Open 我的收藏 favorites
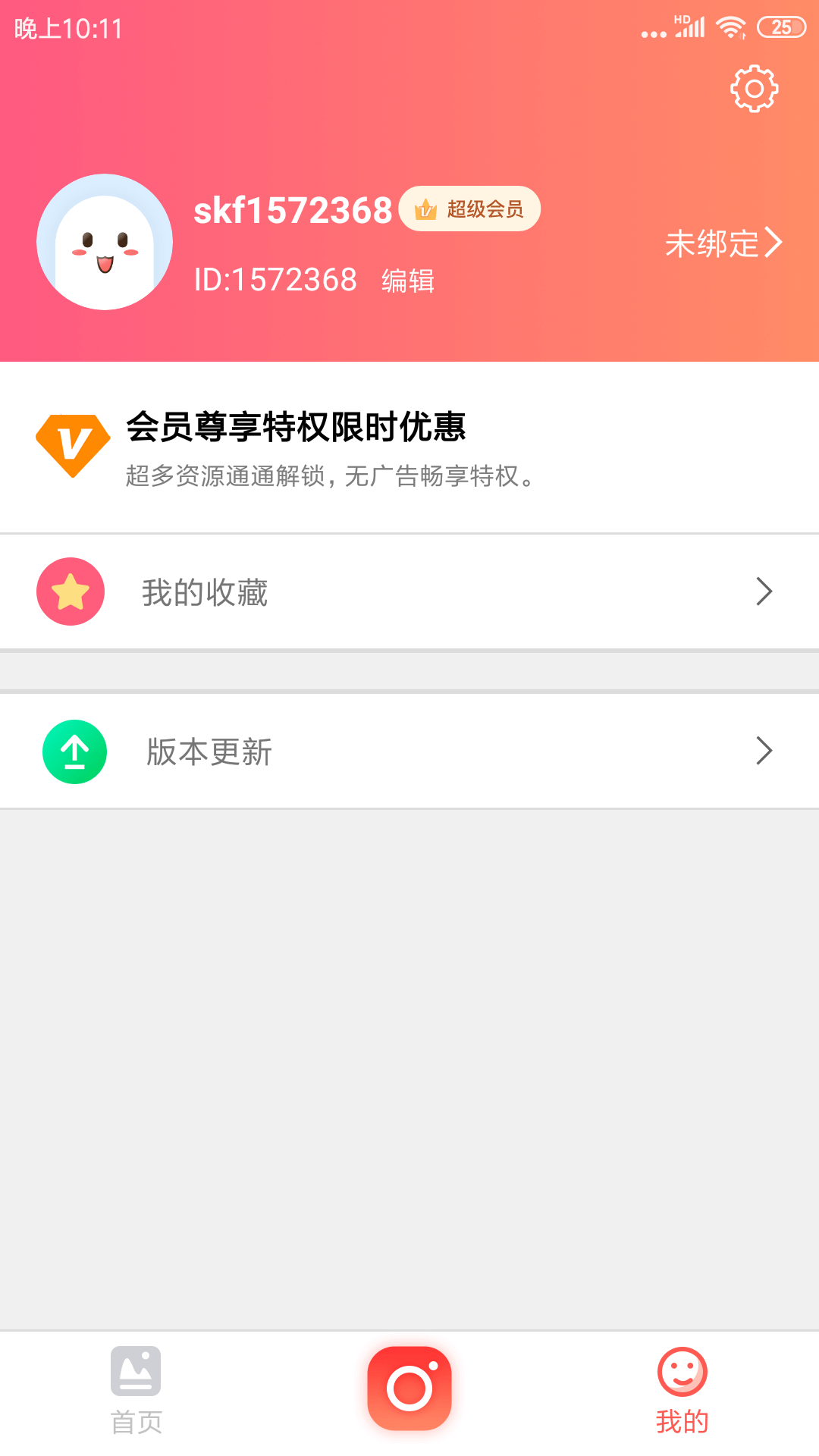Screen dimensions: 819x1456 (409, 591)
